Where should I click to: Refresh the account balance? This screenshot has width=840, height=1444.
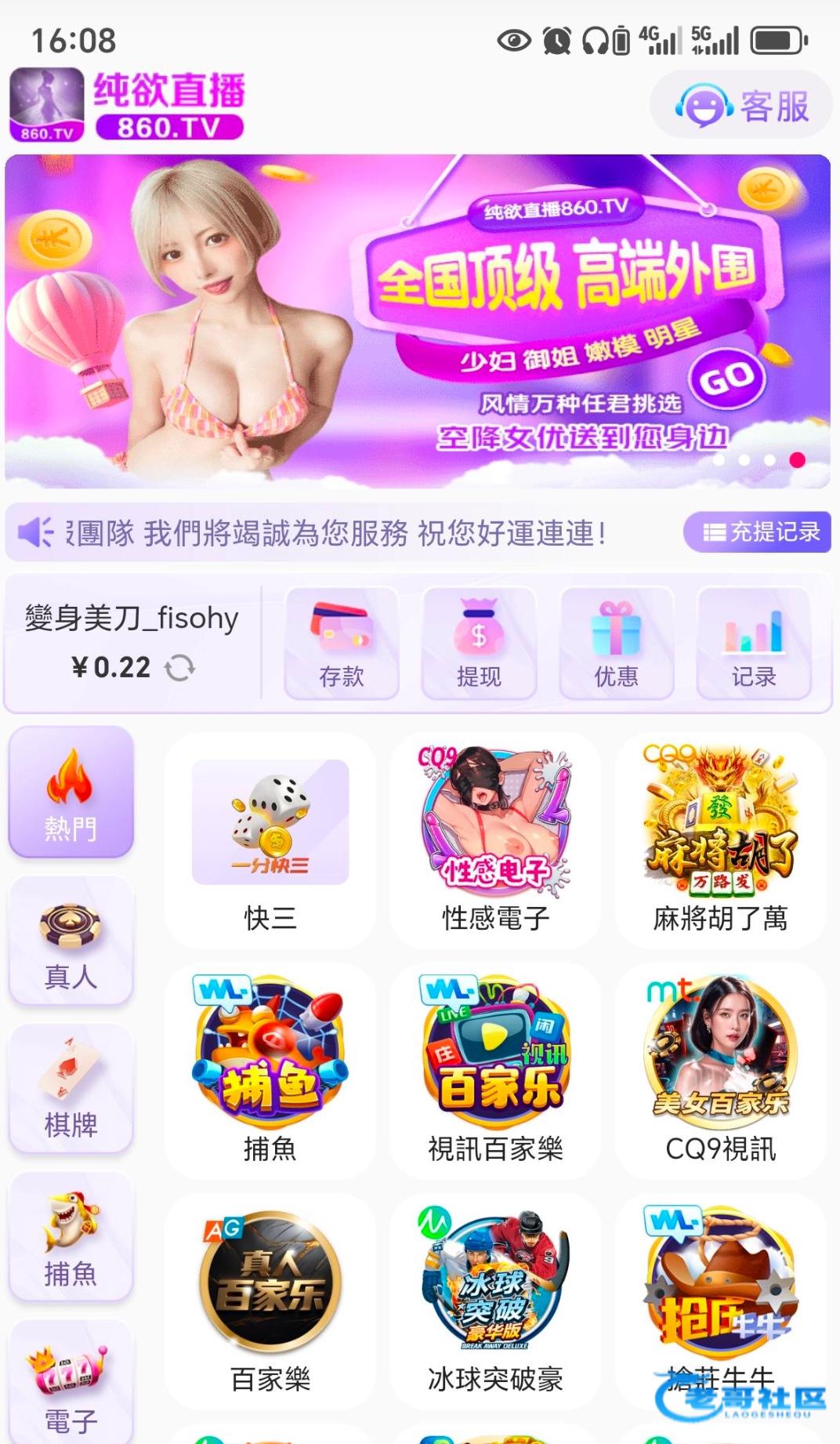179,668
